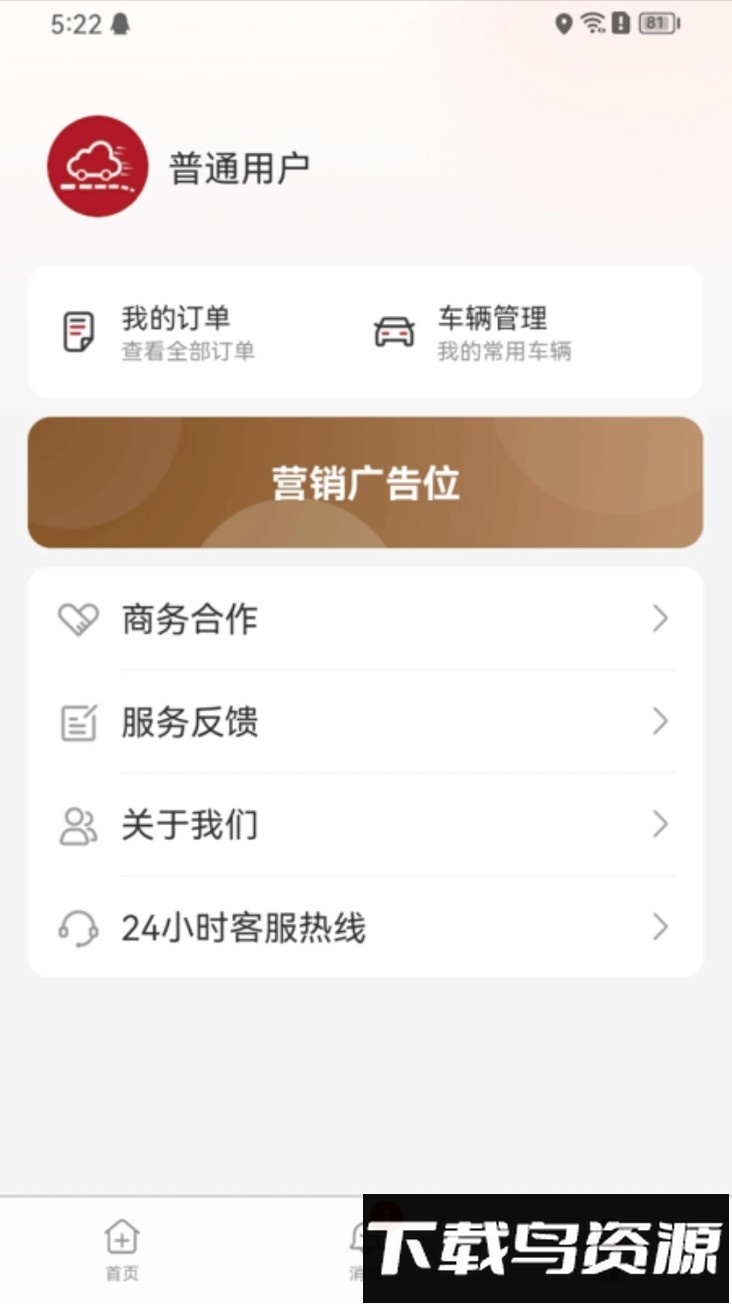Tap the 关于我们 people icon
The height and width of the screenshot is (1304, 732).
click(x=79, y=824)
